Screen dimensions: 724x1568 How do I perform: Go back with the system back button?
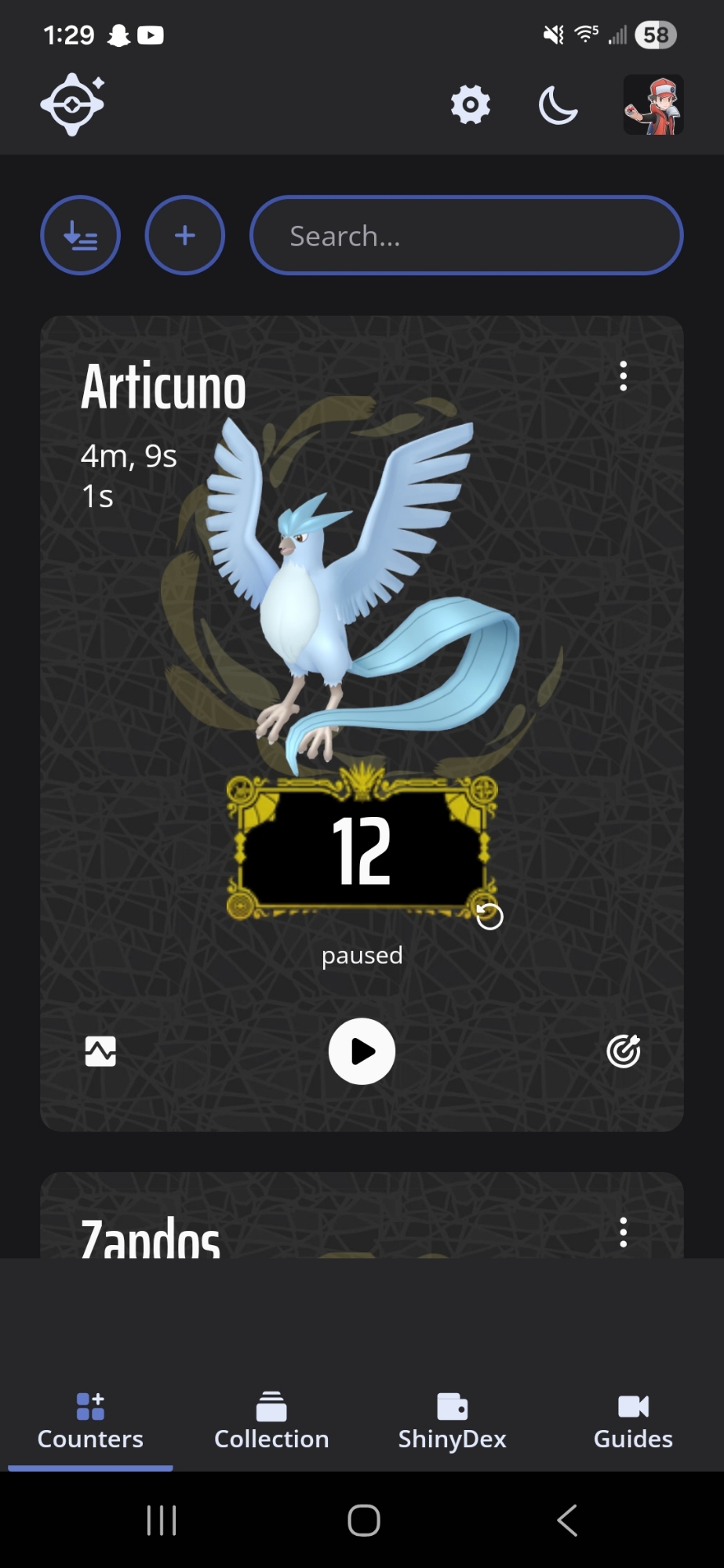pos(567,1521)
